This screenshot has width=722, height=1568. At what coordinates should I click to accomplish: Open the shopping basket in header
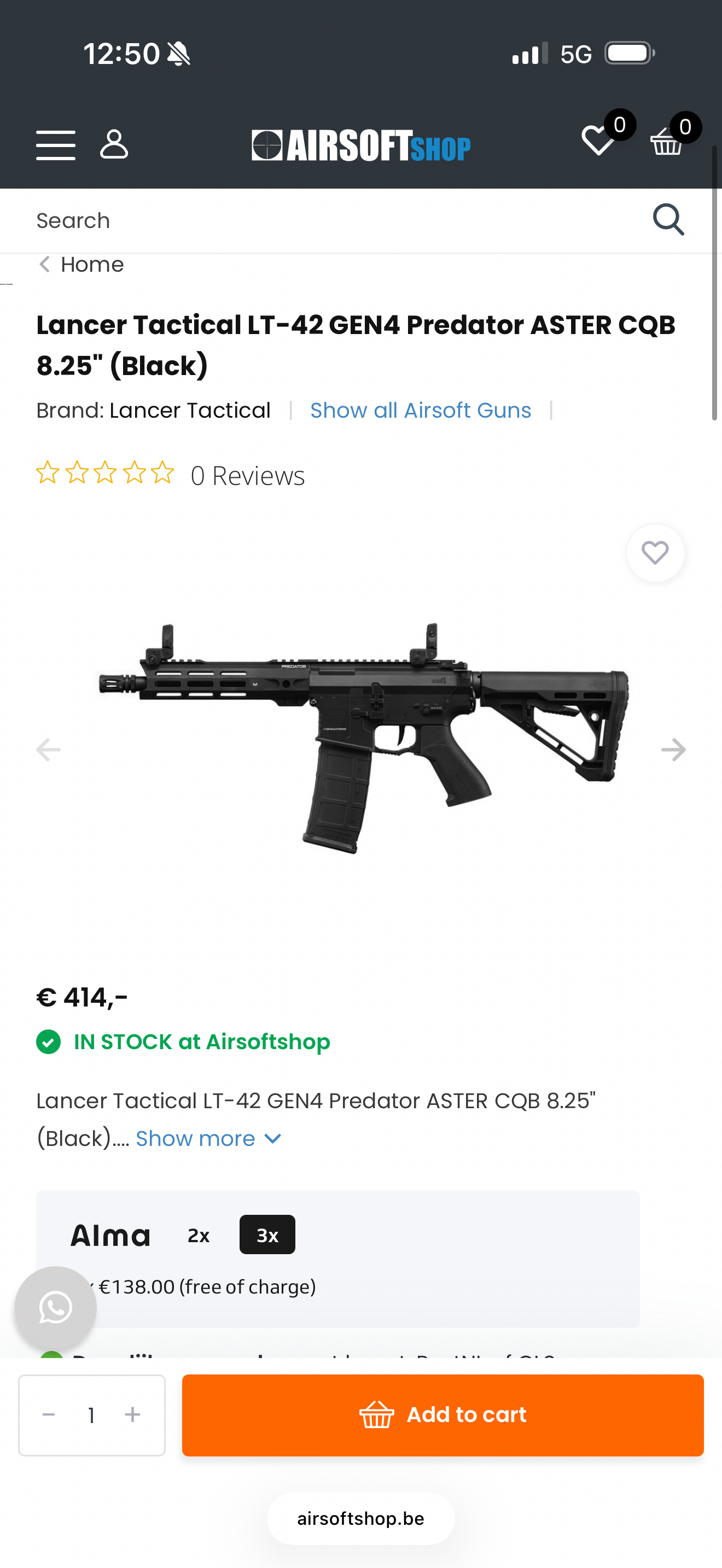tap(667, 143)
